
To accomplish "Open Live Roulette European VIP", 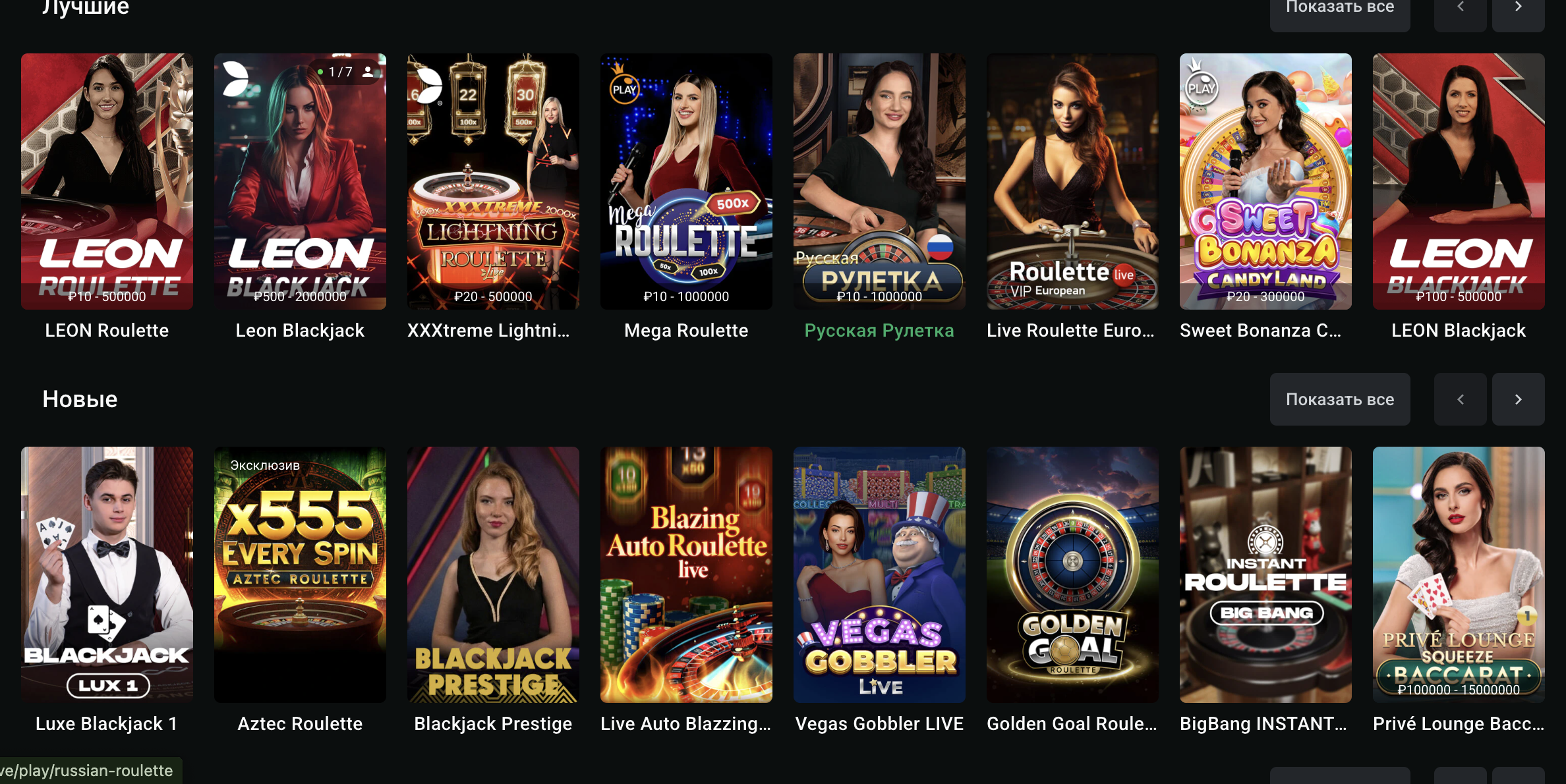I will tap(1072, 181).
